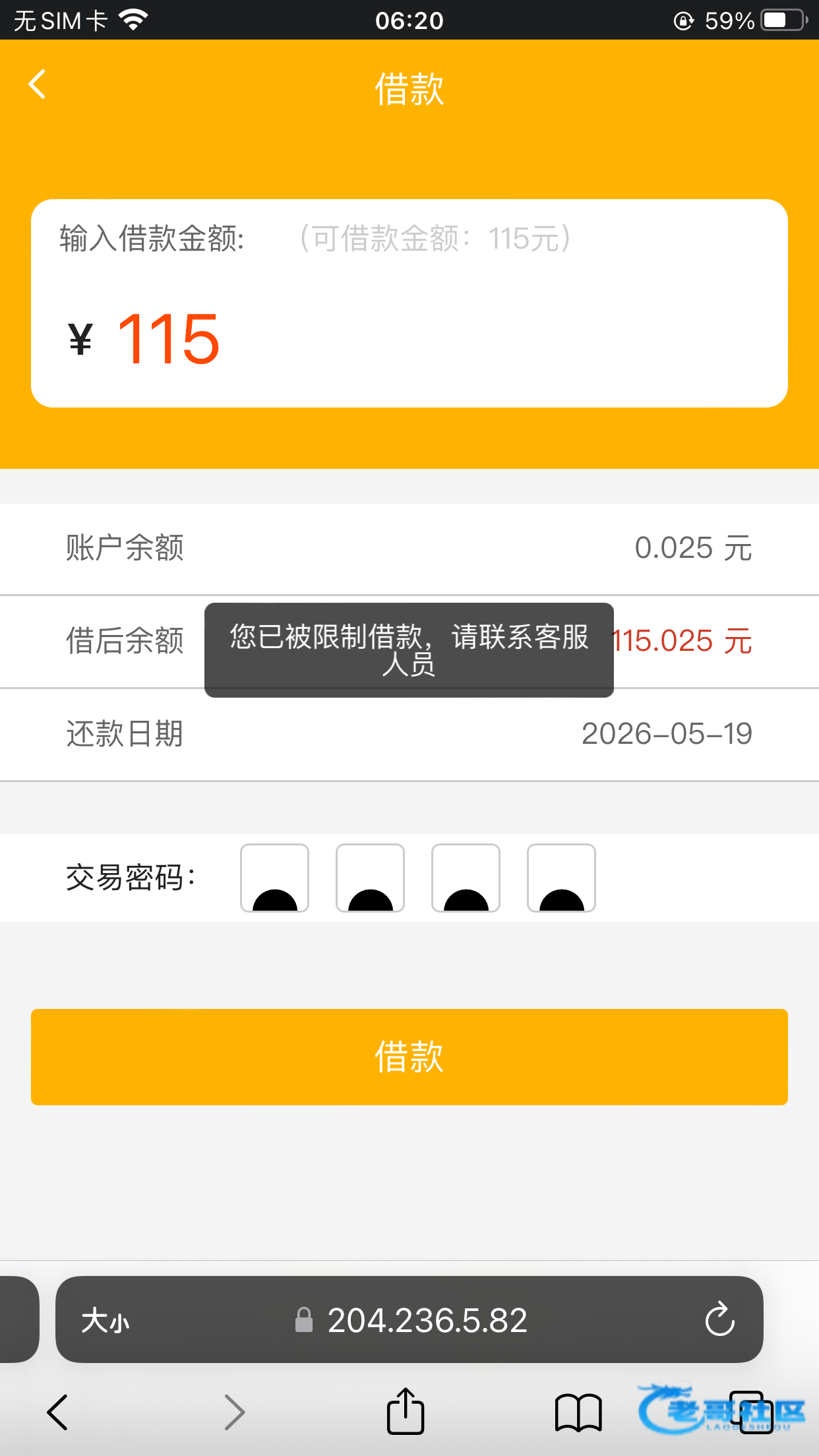The image size is (819, 1456).
Task: Go back from the 借款 page
Action: [x=38, y=85]
